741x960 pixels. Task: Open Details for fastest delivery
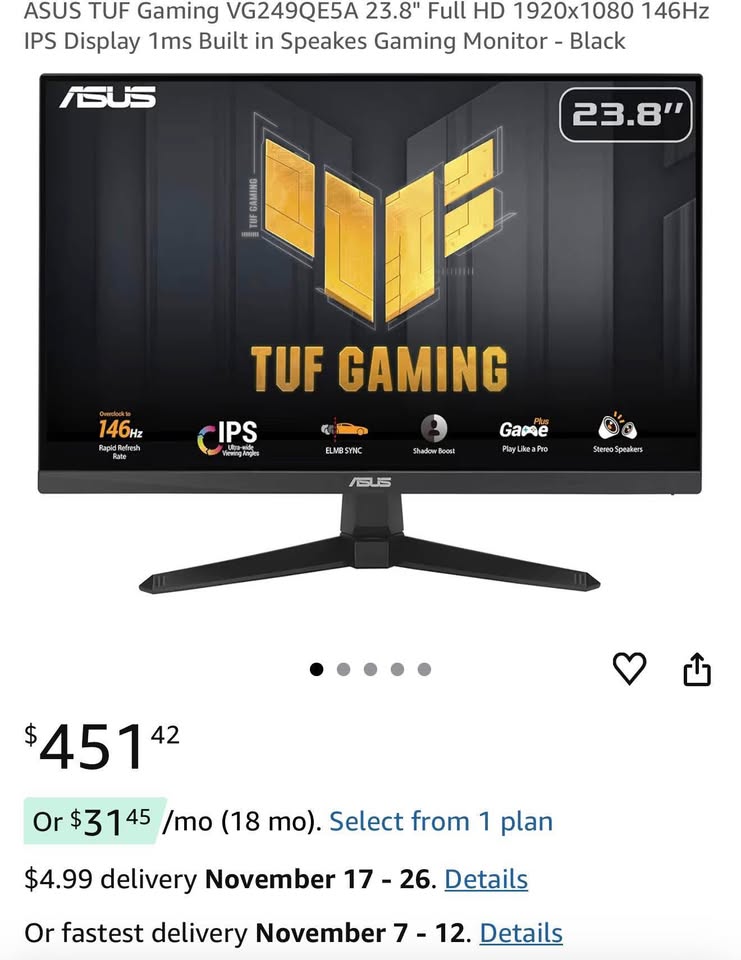point(521,933)
